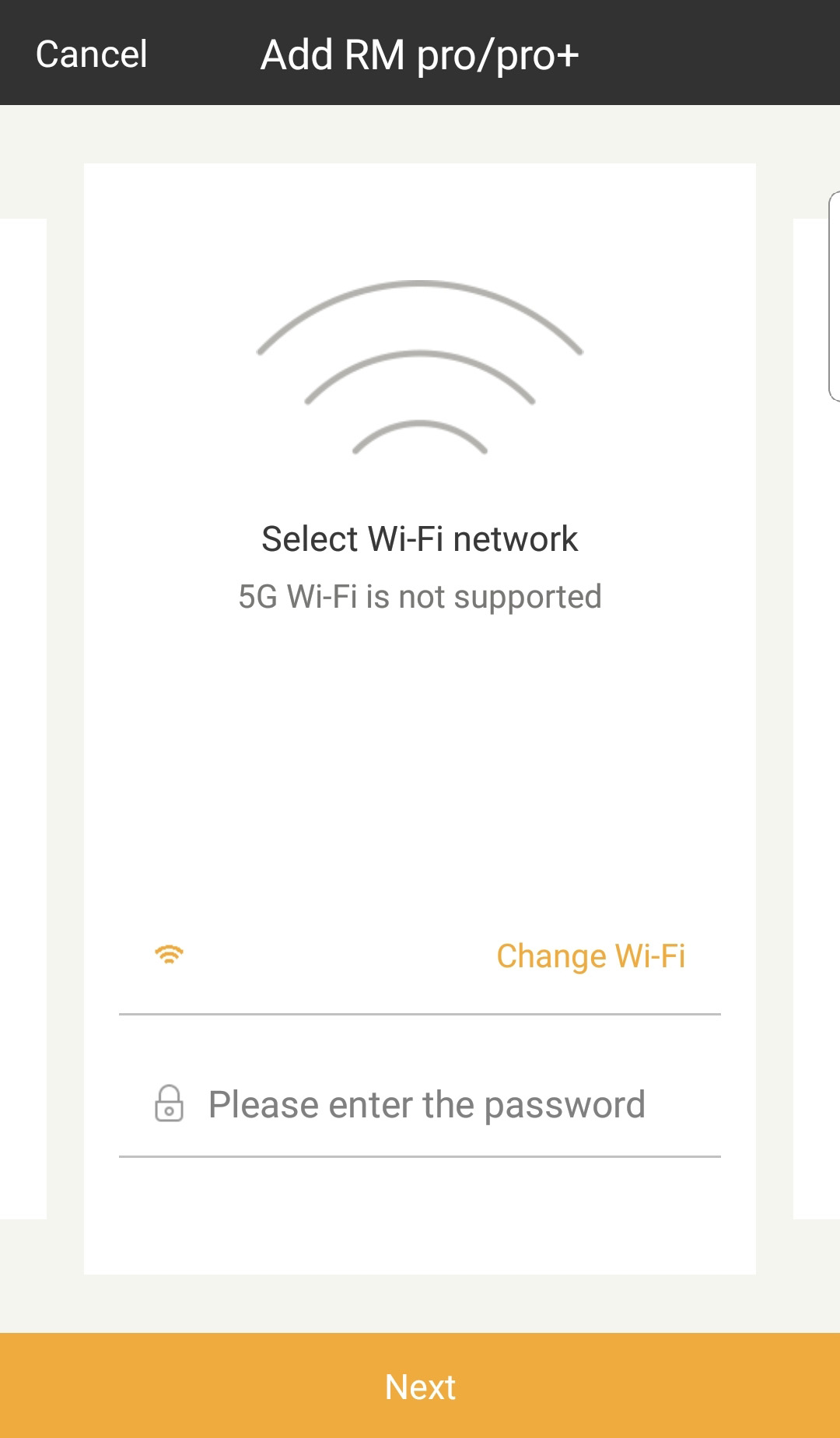Focus the Wi-Fi password field

(426, 1105)
